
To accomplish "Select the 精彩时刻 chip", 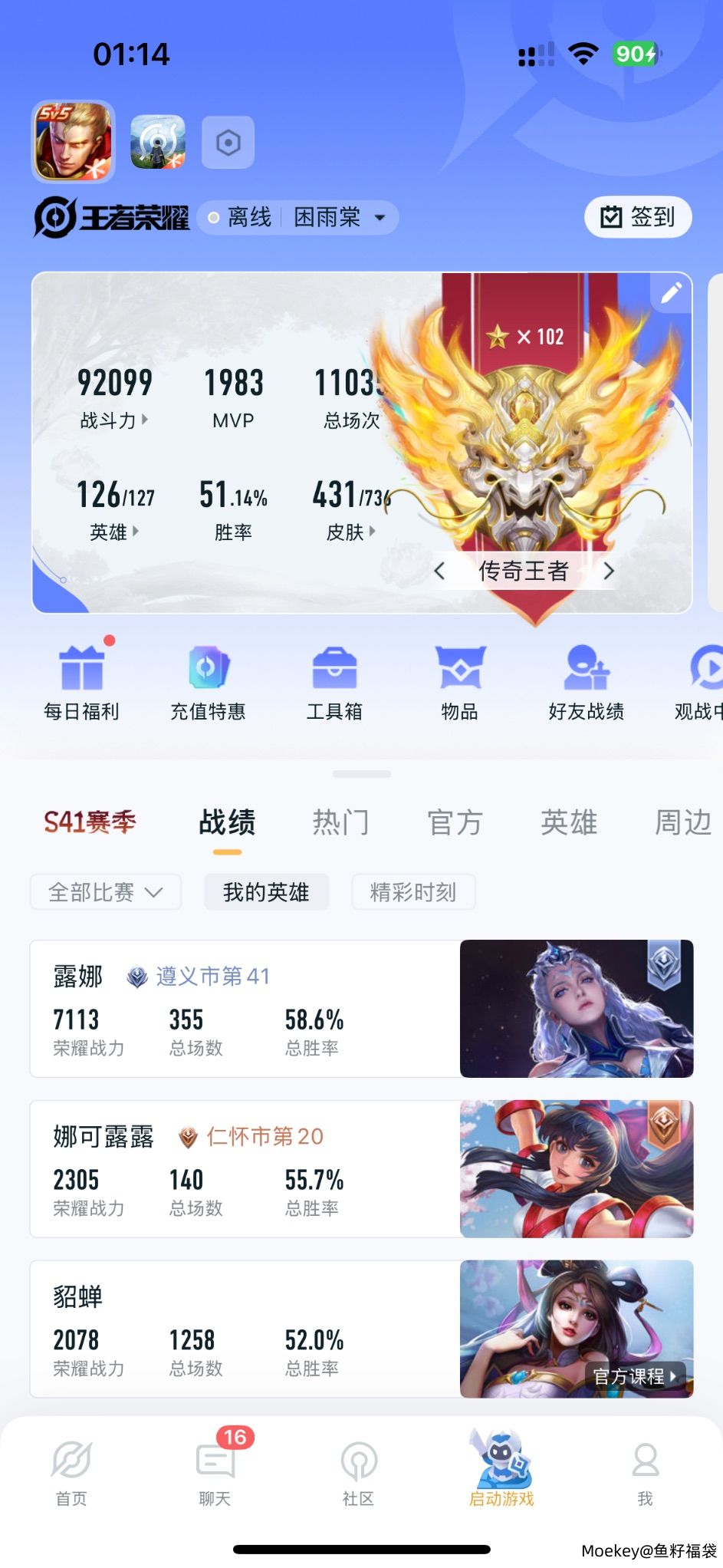I will [x=413, y=892].
